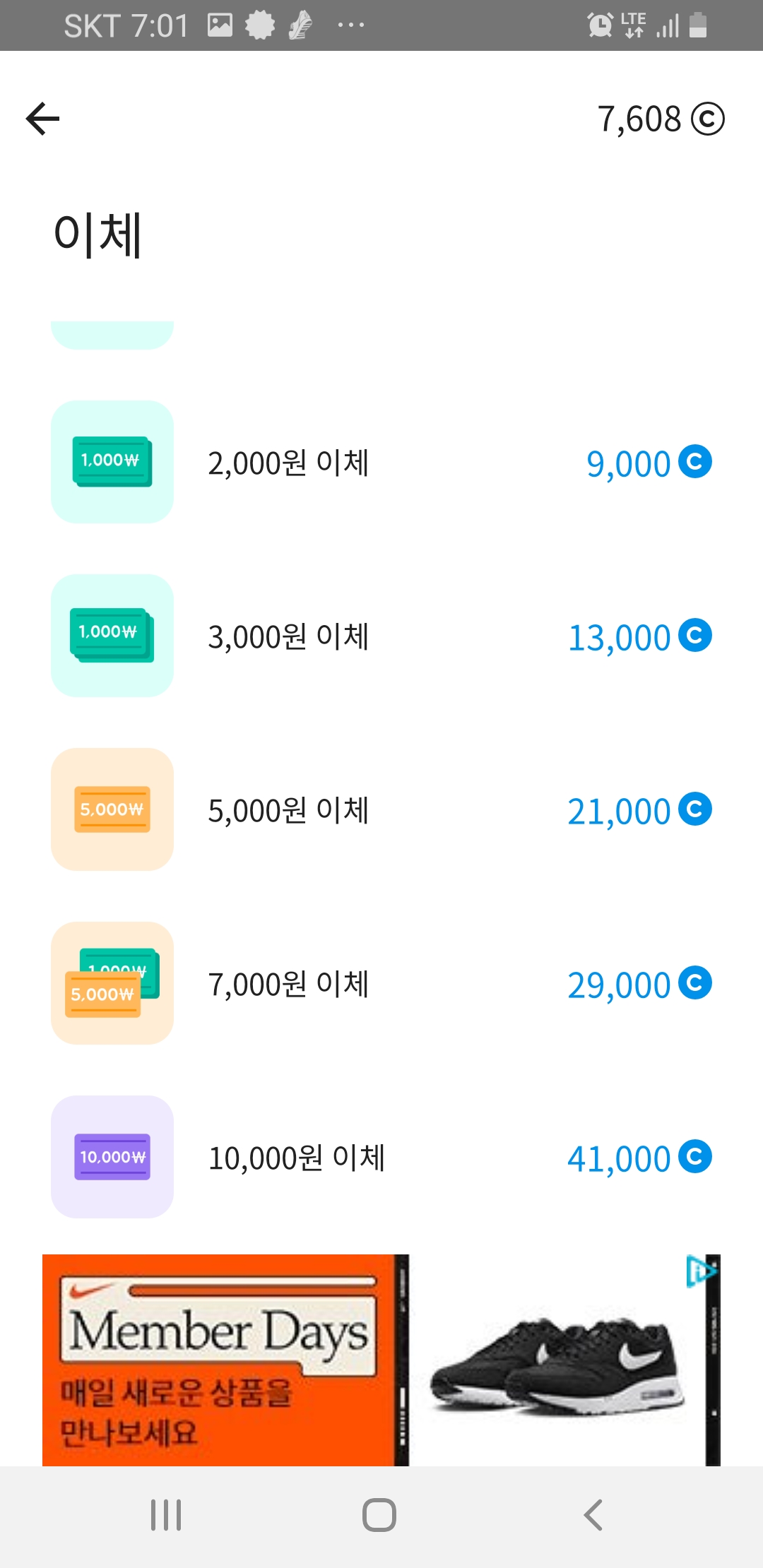Go back using the top arrow
763x1568 pixels.
[42, 119]
